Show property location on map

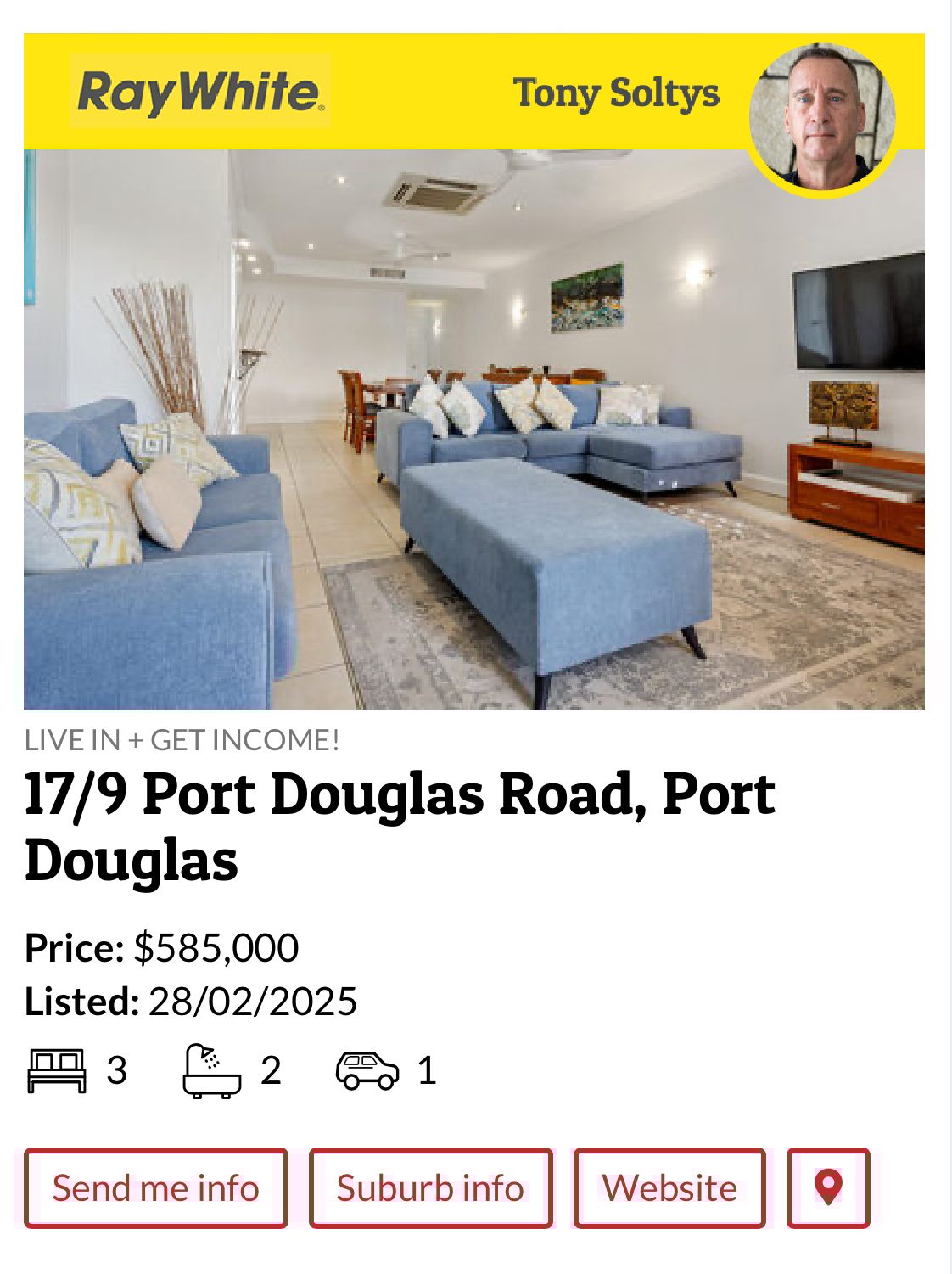pos(828,1187)
